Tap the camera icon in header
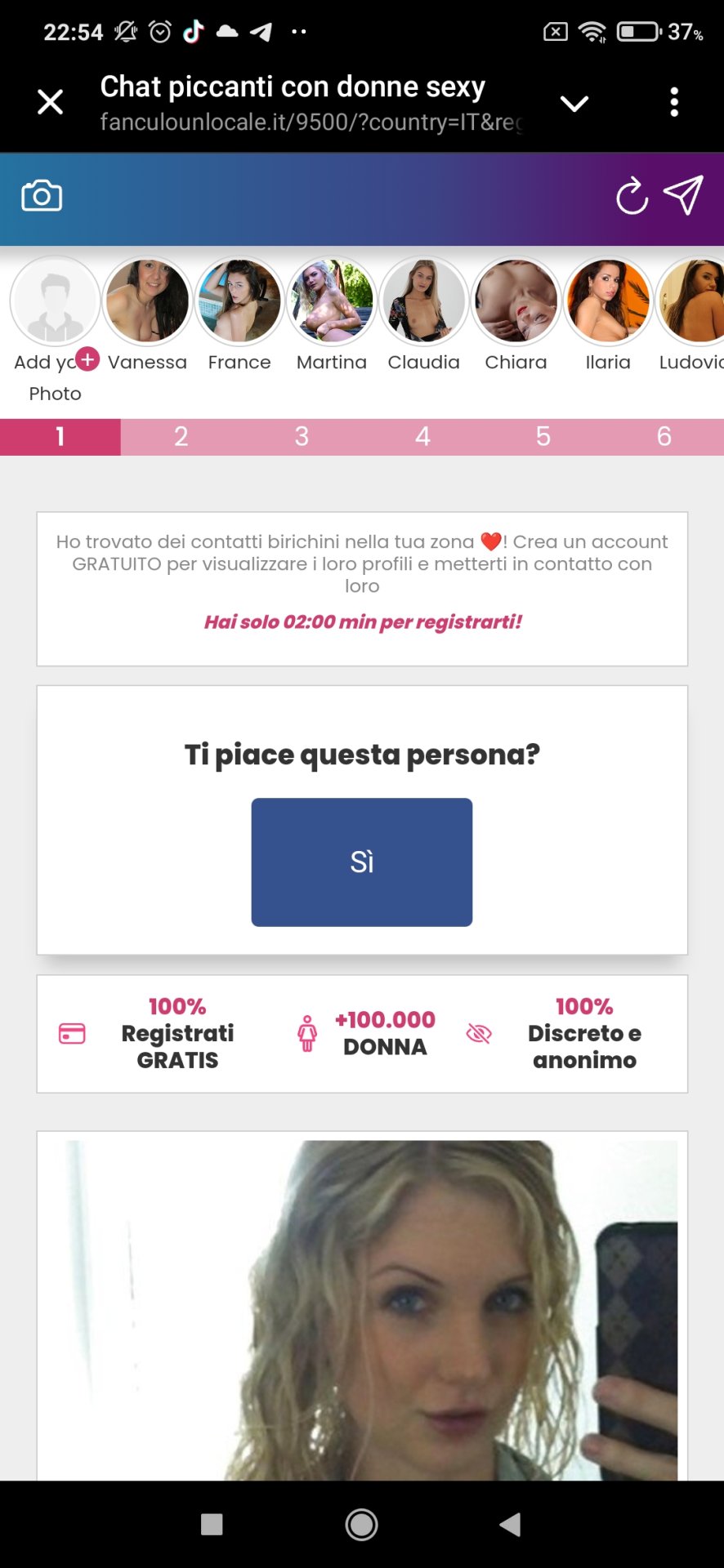Image resolution: width=724 pixels, height=1568 pixels. point(42,196)
